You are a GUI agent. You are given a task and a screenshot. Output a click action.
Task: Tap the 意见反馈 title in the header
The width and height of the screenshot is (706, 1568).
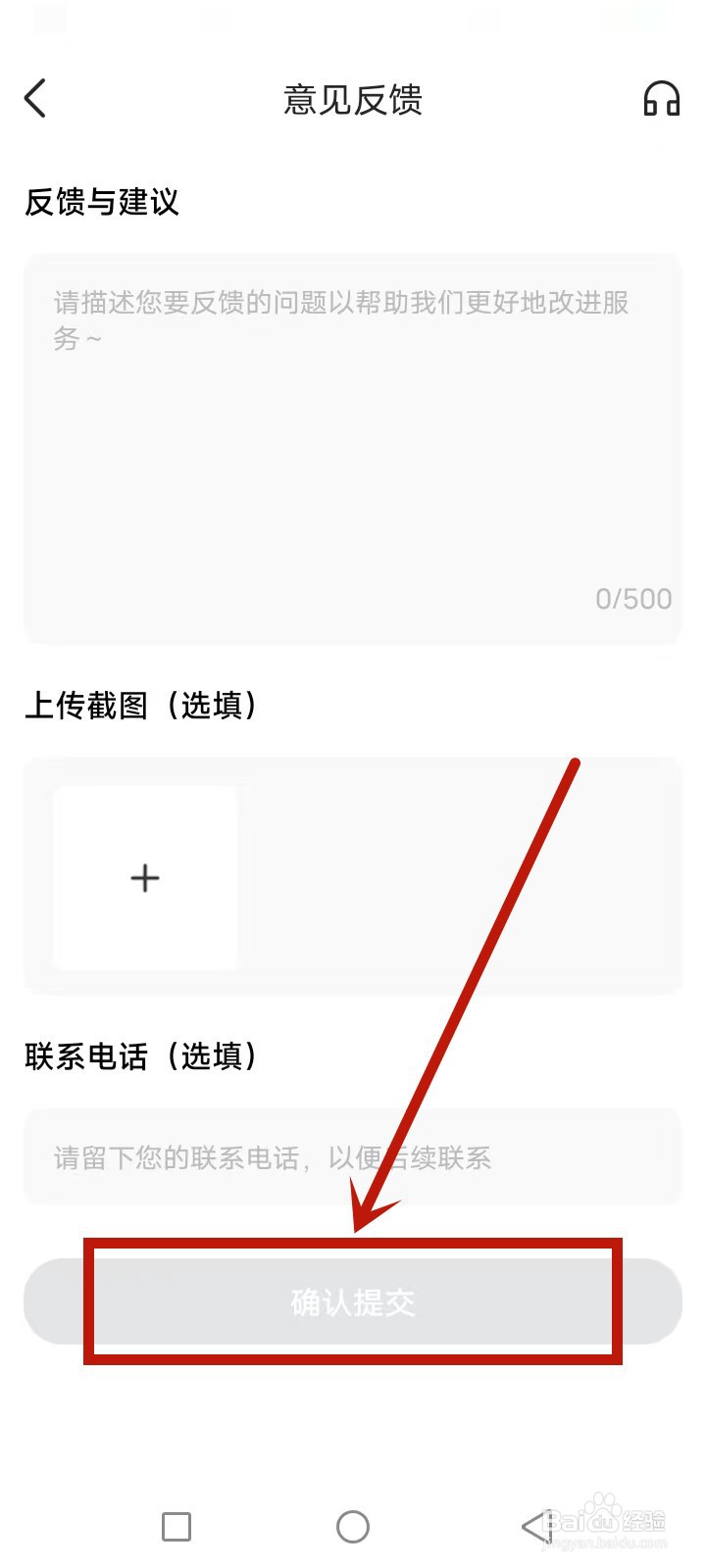[353, 100]
